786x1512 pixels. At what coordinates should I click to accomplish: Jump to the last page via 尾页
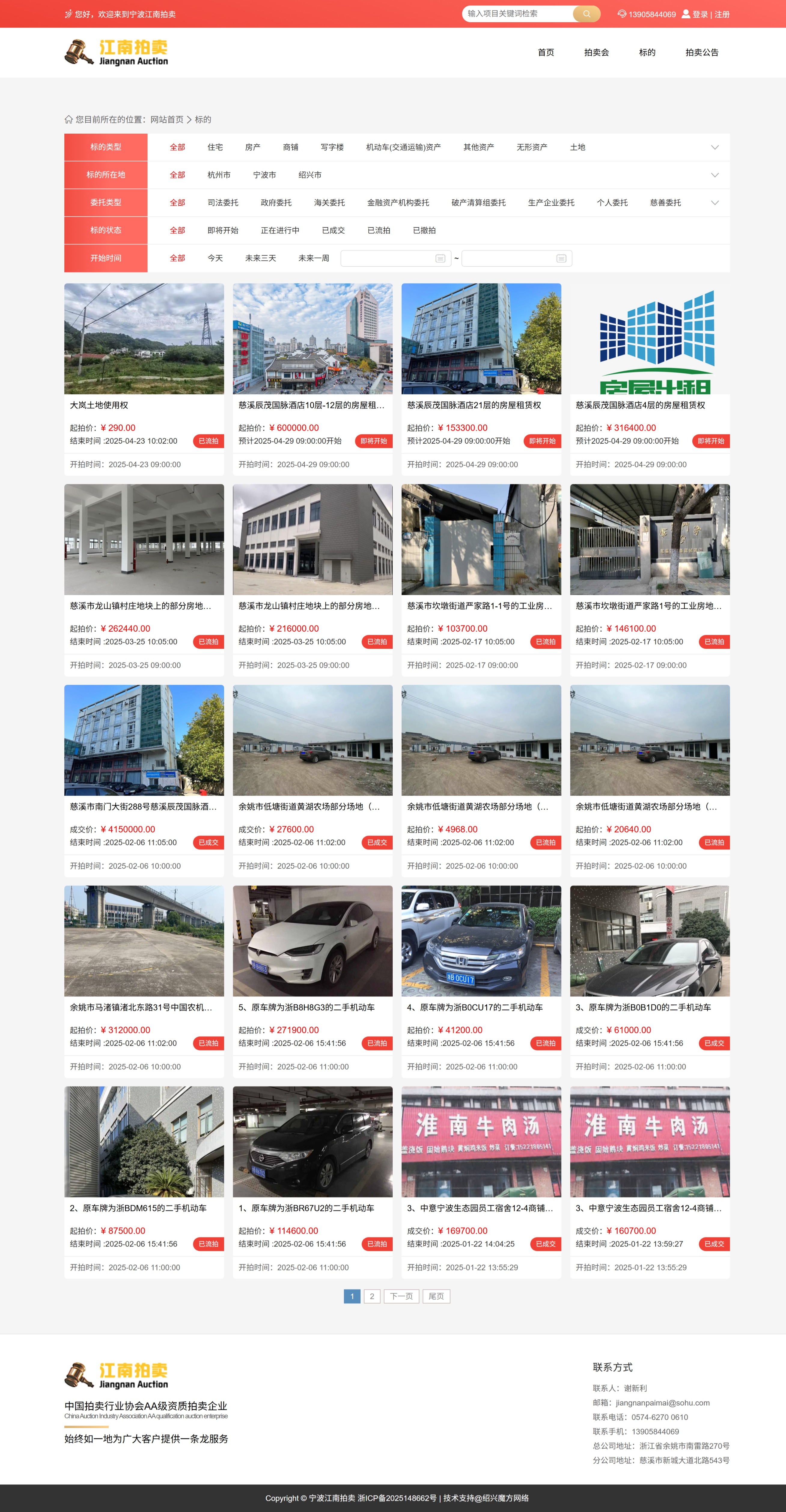[x=436, y=1296]
